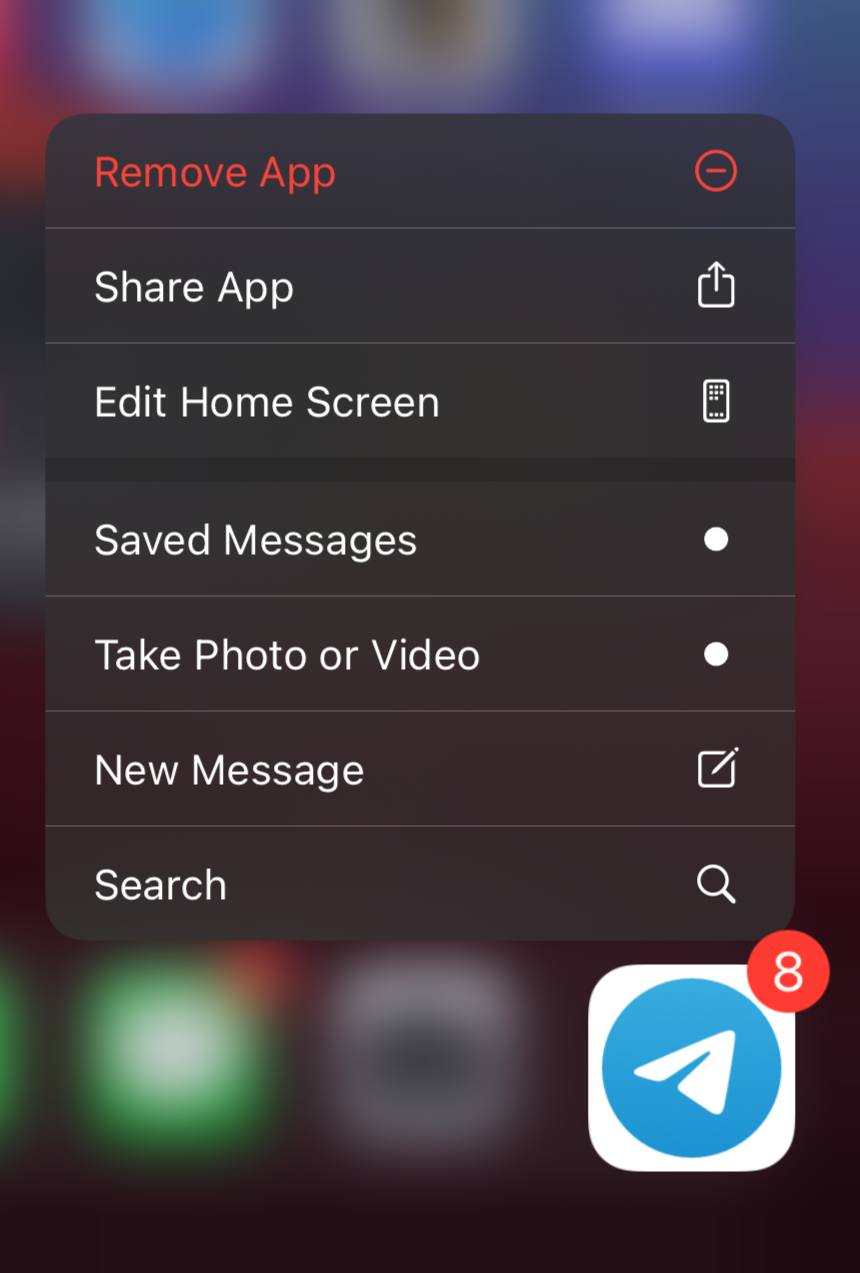This screenshot has width=860, height=1273.
Task: Select Take Photo or Video
Action: point(420,655)
